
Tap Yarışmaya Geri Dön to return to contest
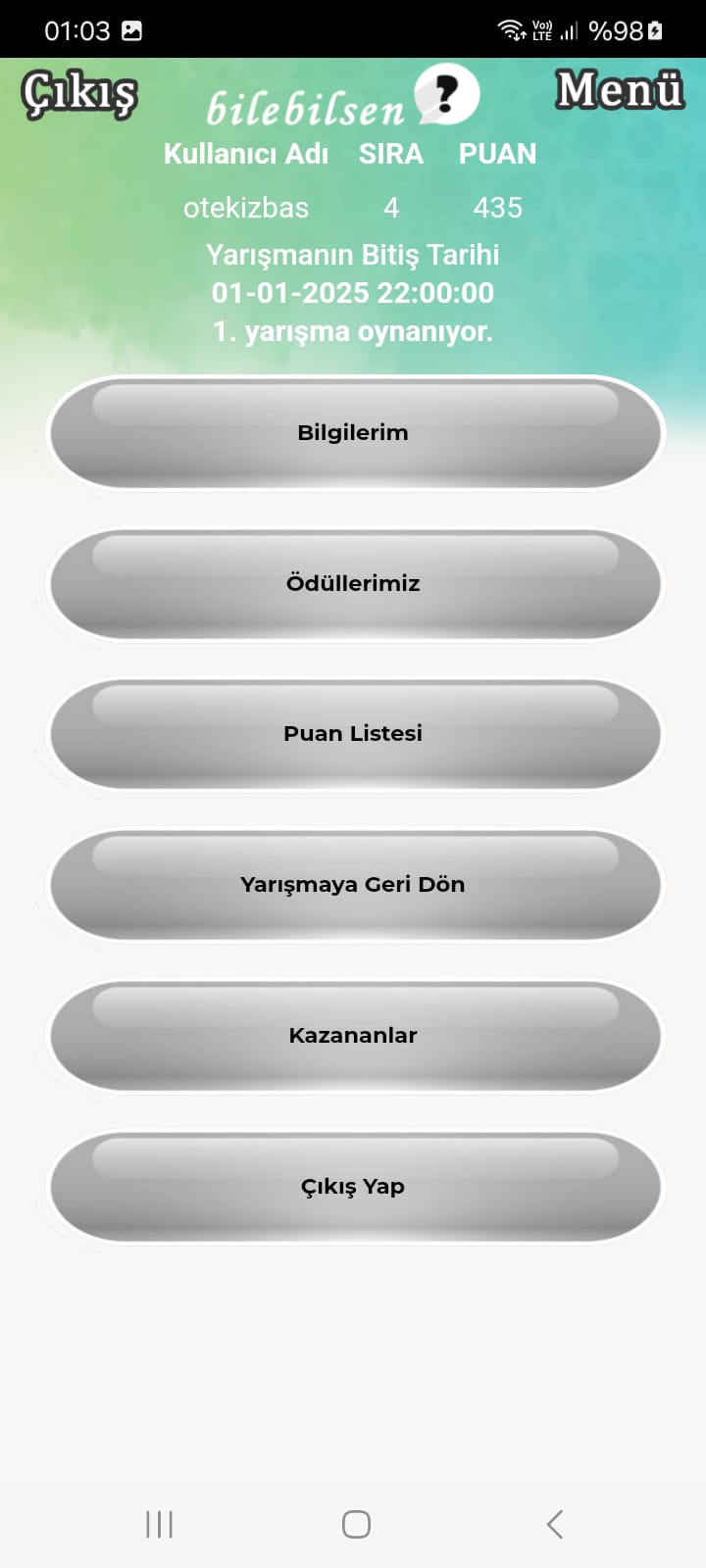pyautogui.click(x=353, y=884)
